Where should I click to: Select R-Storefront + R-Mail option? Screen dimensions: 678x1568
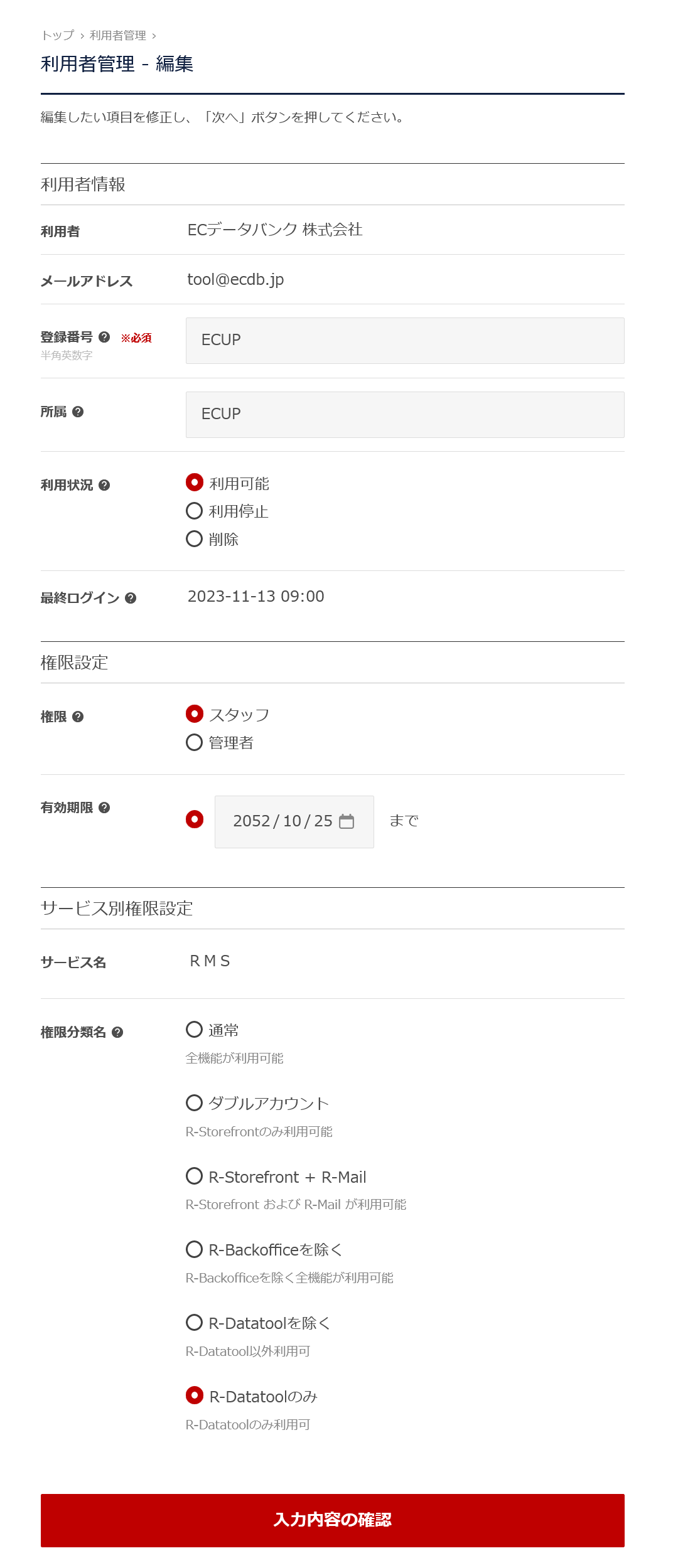point(195,1176)
